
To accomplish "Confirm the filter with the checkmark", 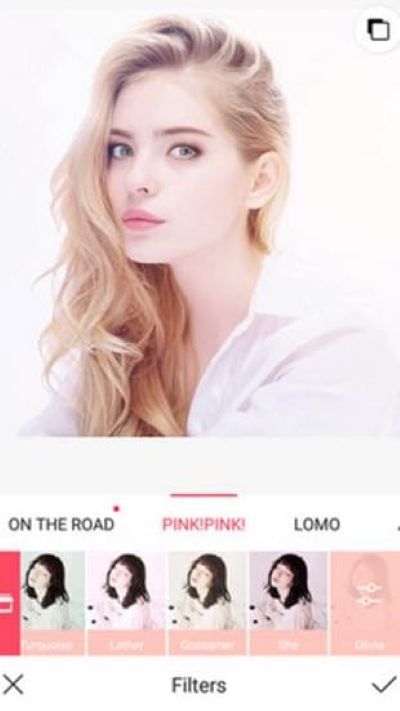I will (x=384, y=685).
